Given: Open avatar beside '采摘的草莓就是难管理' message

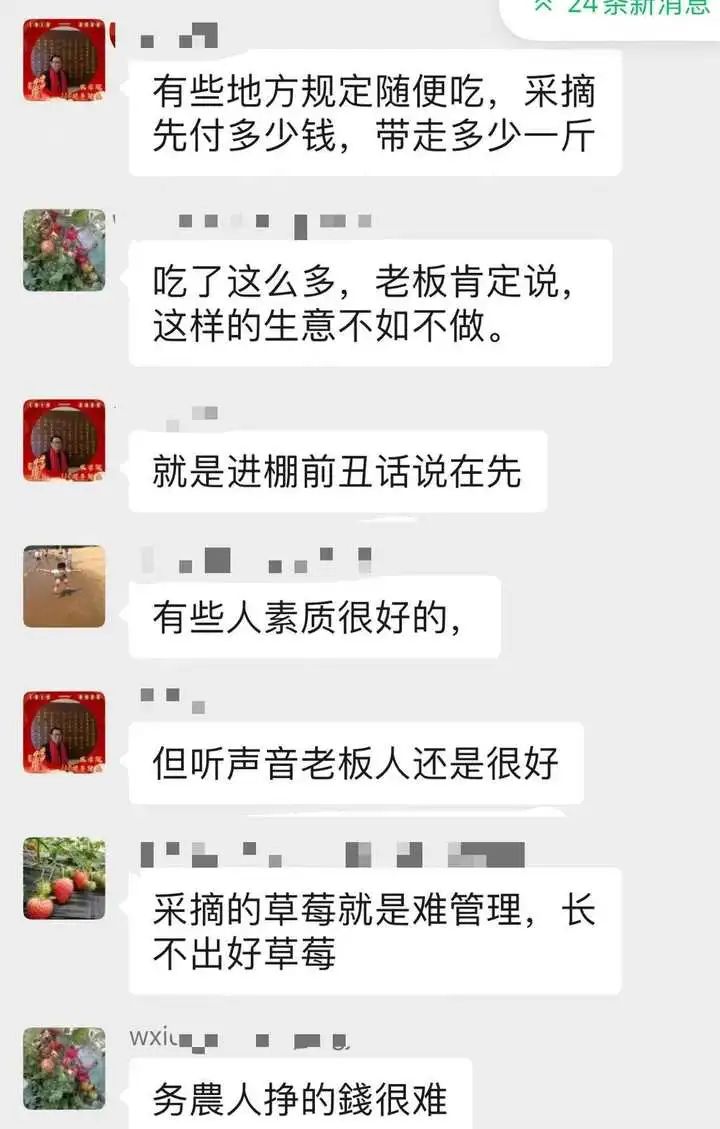Looking at the screenshot, I should tap(64, 878).
